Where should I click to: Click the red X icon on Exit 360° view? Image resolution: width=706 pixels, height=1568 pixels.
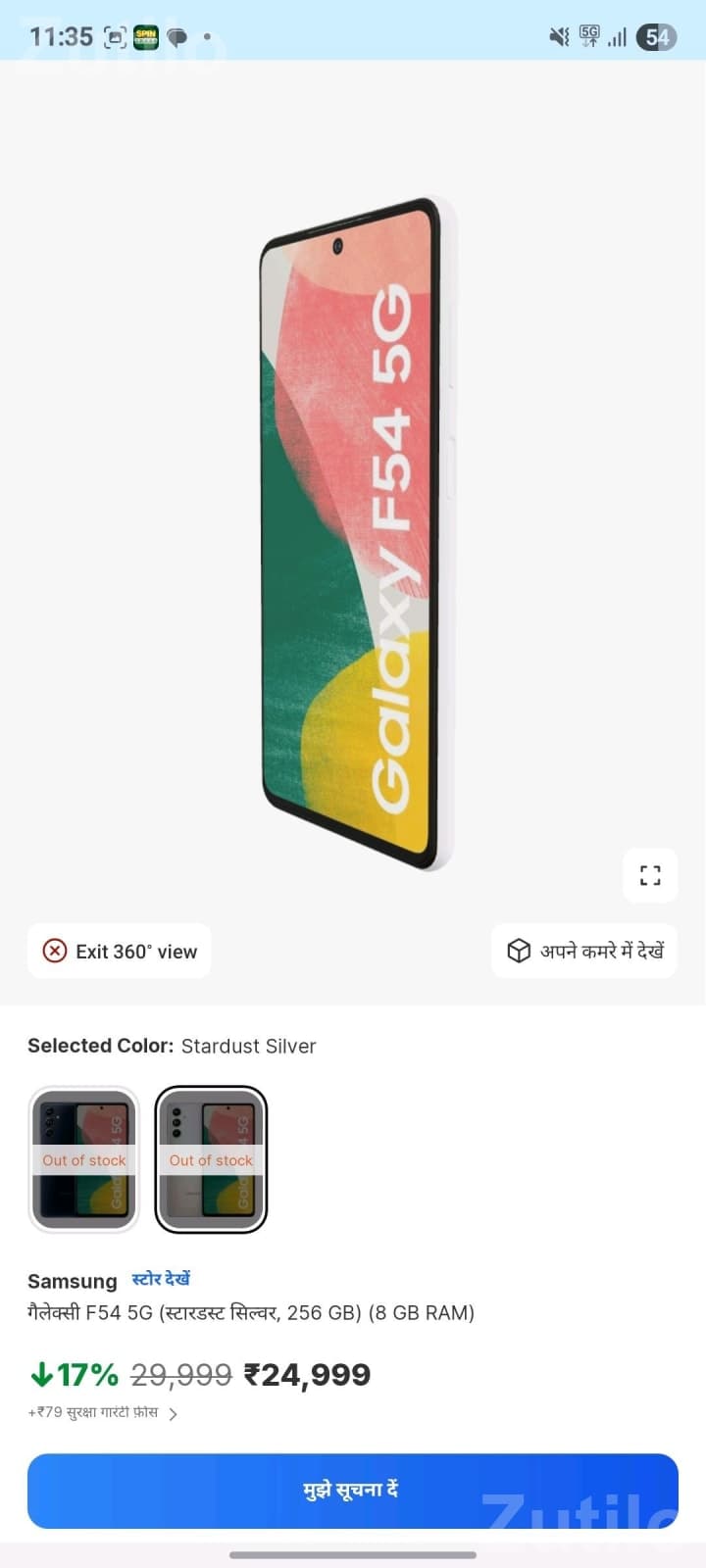coord(55,951)
